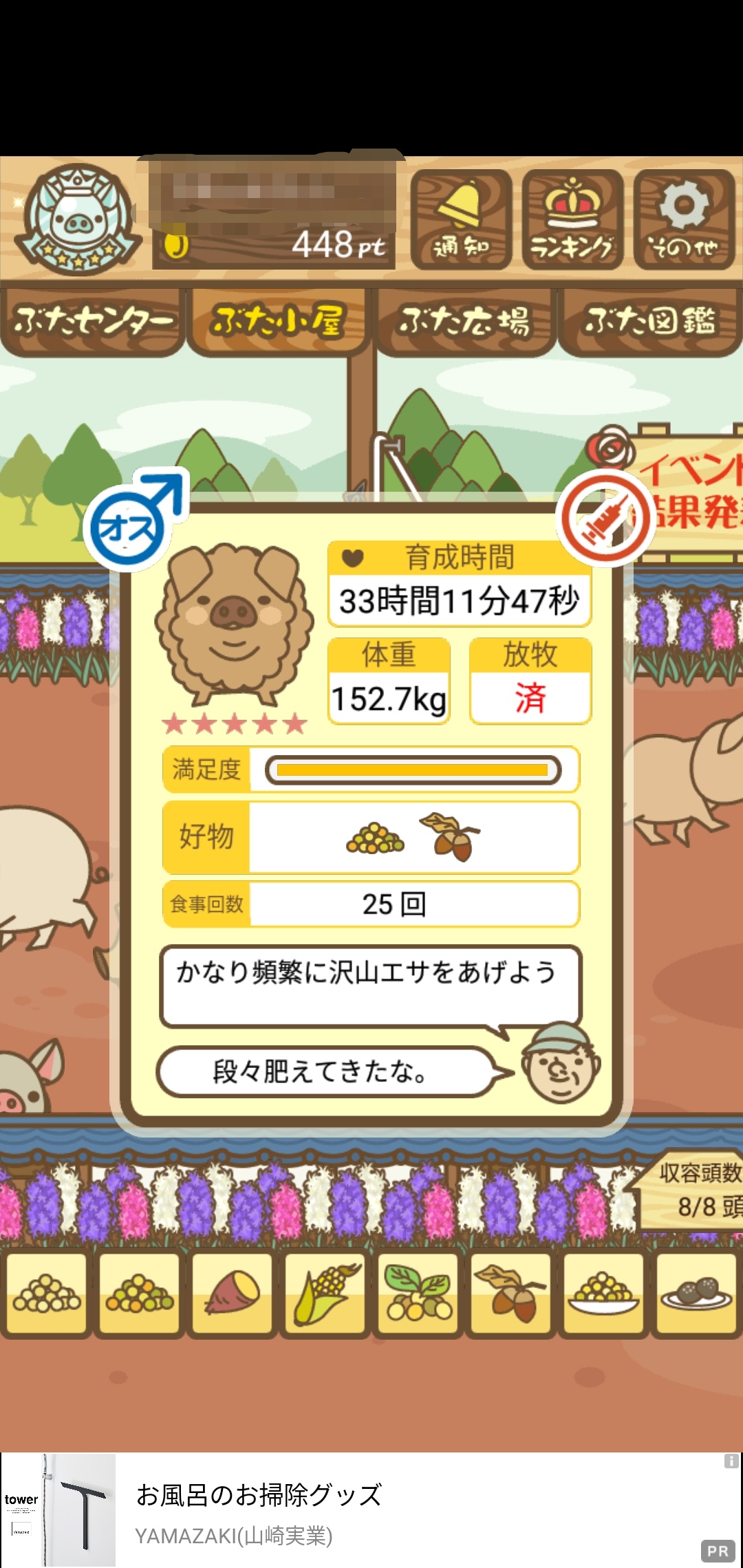Open the YAMAZAKI bath cleaning ad
This screenshot has height=1568, width=743.
[371, 1510]
